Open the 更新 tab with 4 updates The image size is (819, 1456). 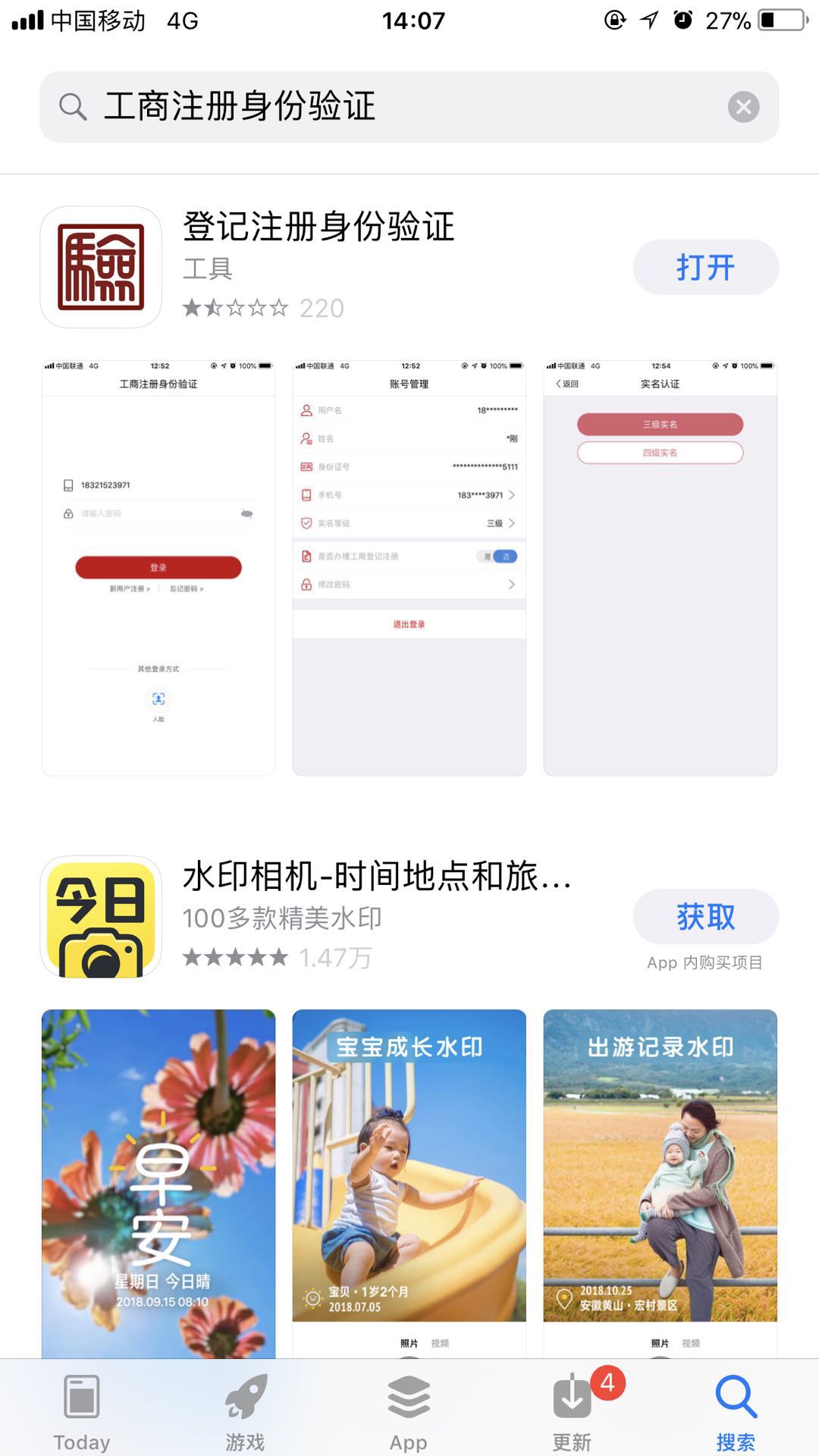point(573,1410)
